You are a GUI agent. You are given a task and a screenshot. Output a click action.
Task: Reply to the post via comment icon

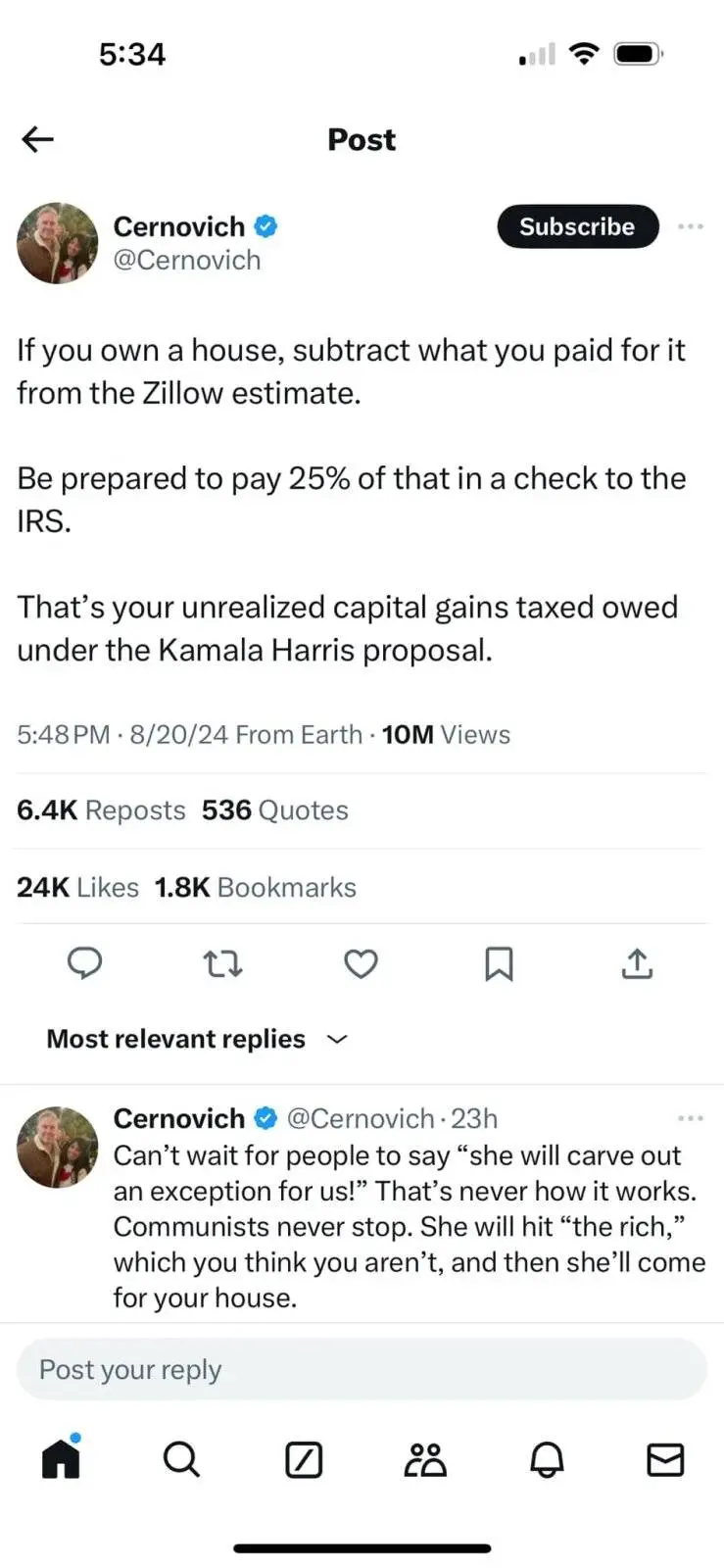point(84,964)
